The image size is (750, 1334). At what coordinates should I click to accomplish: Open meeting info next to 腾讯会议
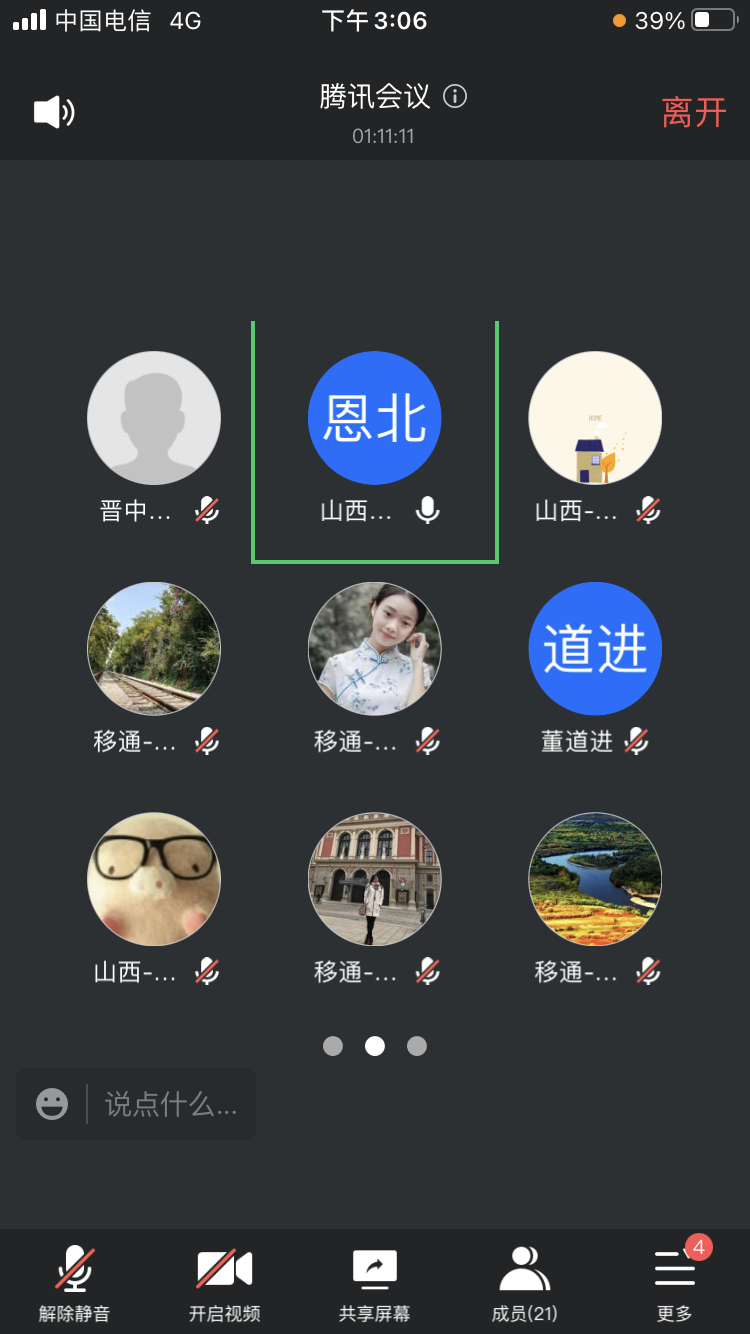pyautogui.click(x=455, y=96)
